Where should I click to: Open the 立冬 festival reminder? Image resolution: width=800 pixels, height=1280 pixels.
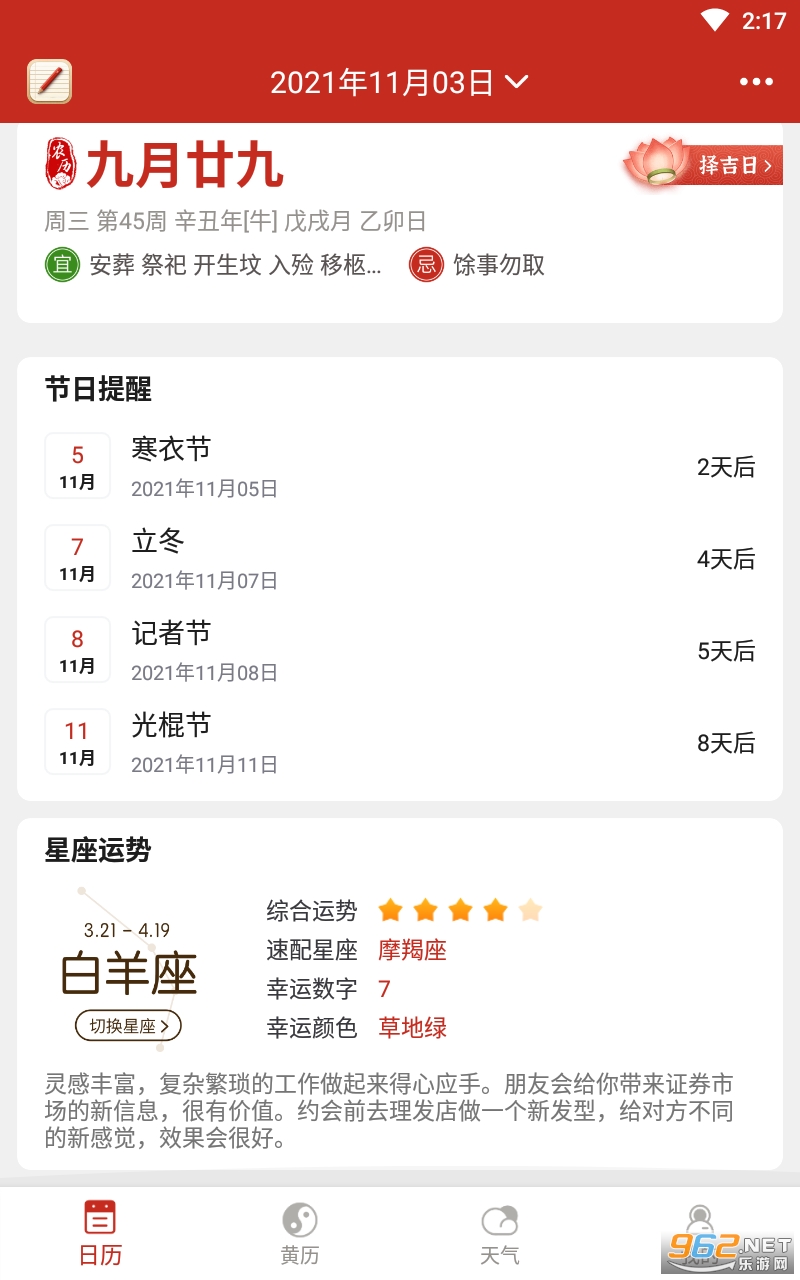tap(399, 558)
